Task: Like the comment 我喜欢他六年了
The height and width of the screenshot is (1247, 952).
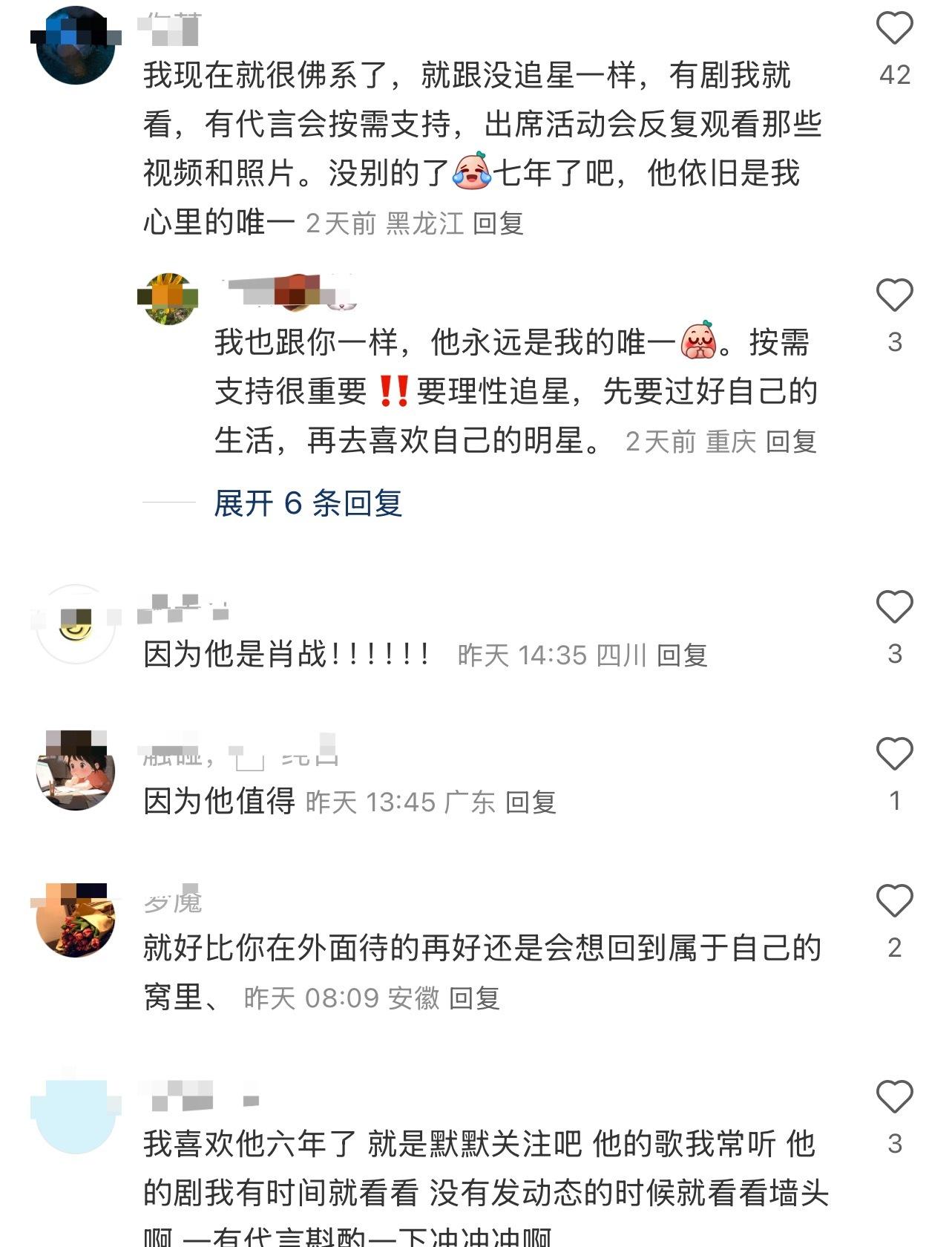Action: tap(894, 1097)
